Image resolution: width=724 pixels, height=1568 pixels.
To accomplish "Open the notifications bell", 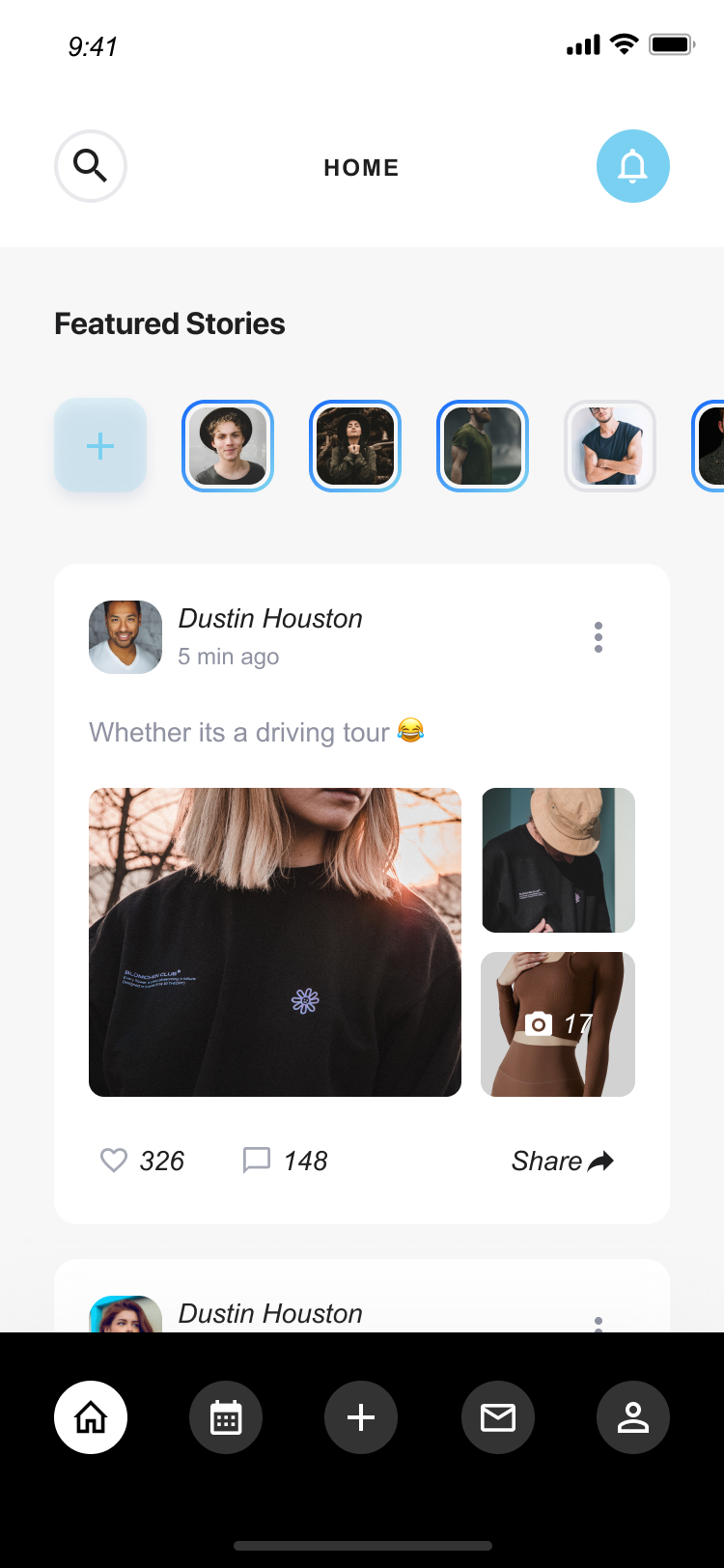I will pos(632,166).
